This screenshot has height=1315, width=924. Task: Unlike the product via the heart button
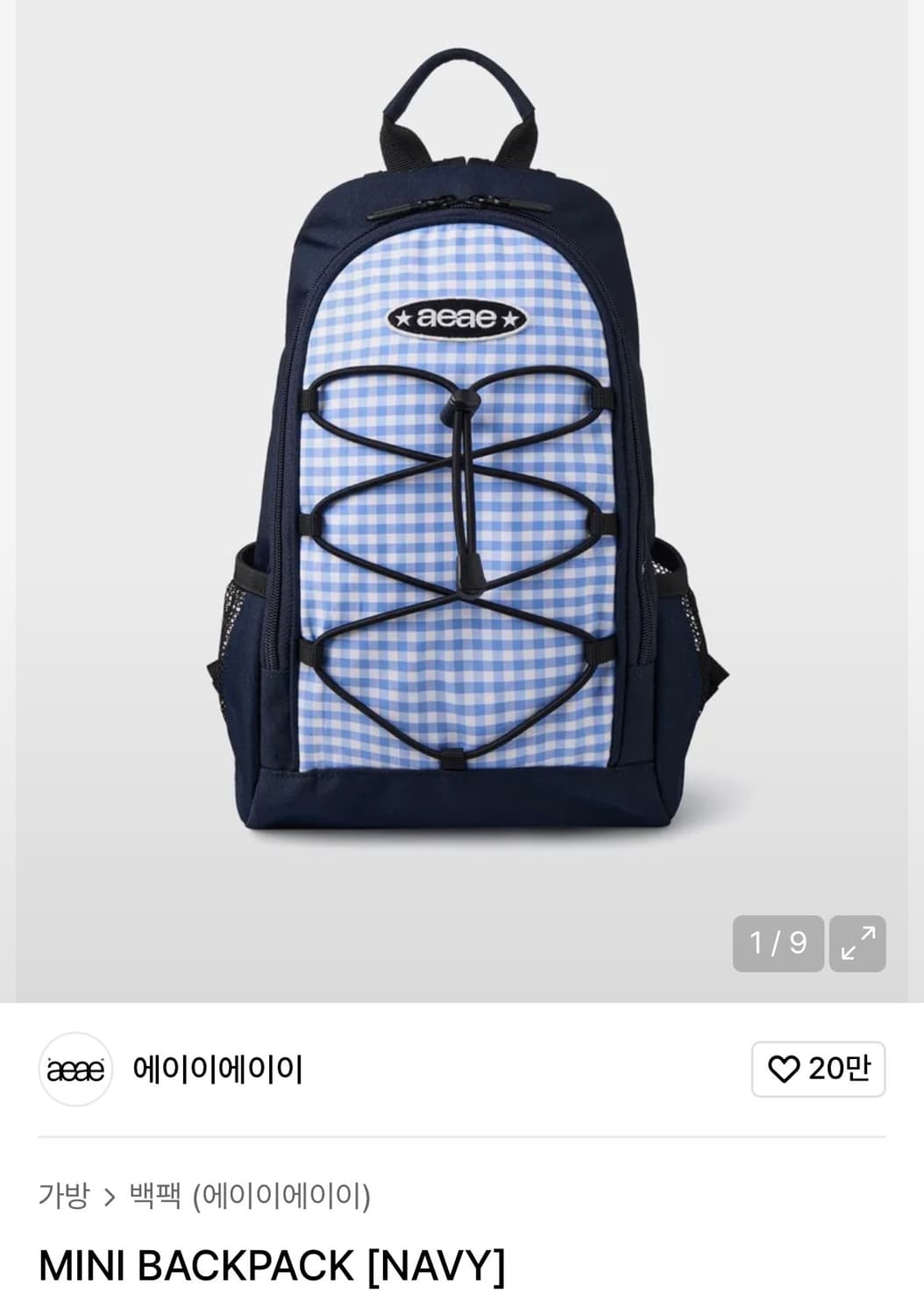coord(817,1069)
